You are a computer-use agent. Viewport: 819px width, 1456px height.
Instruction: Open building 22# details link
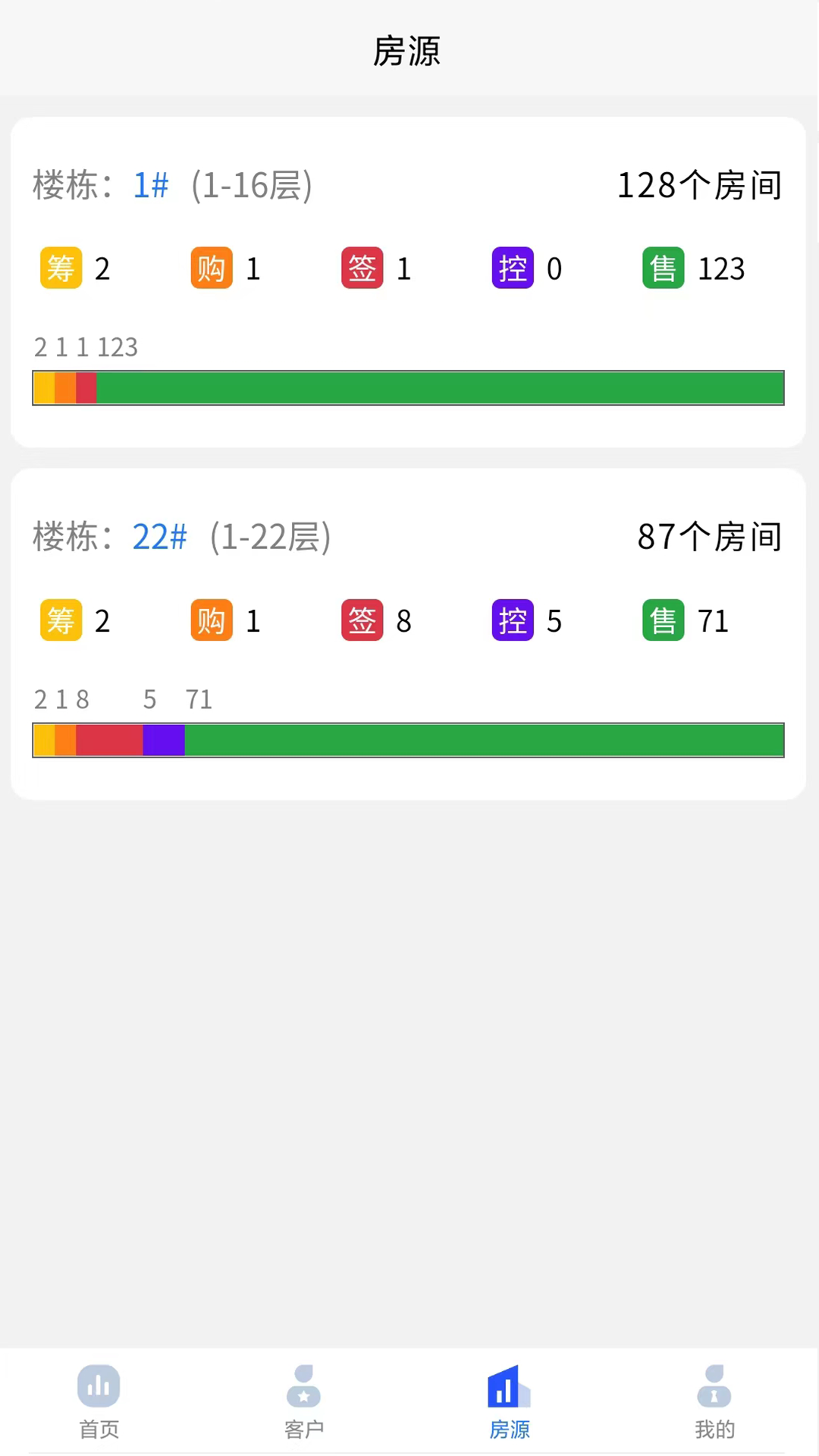(x=159, y=537)
